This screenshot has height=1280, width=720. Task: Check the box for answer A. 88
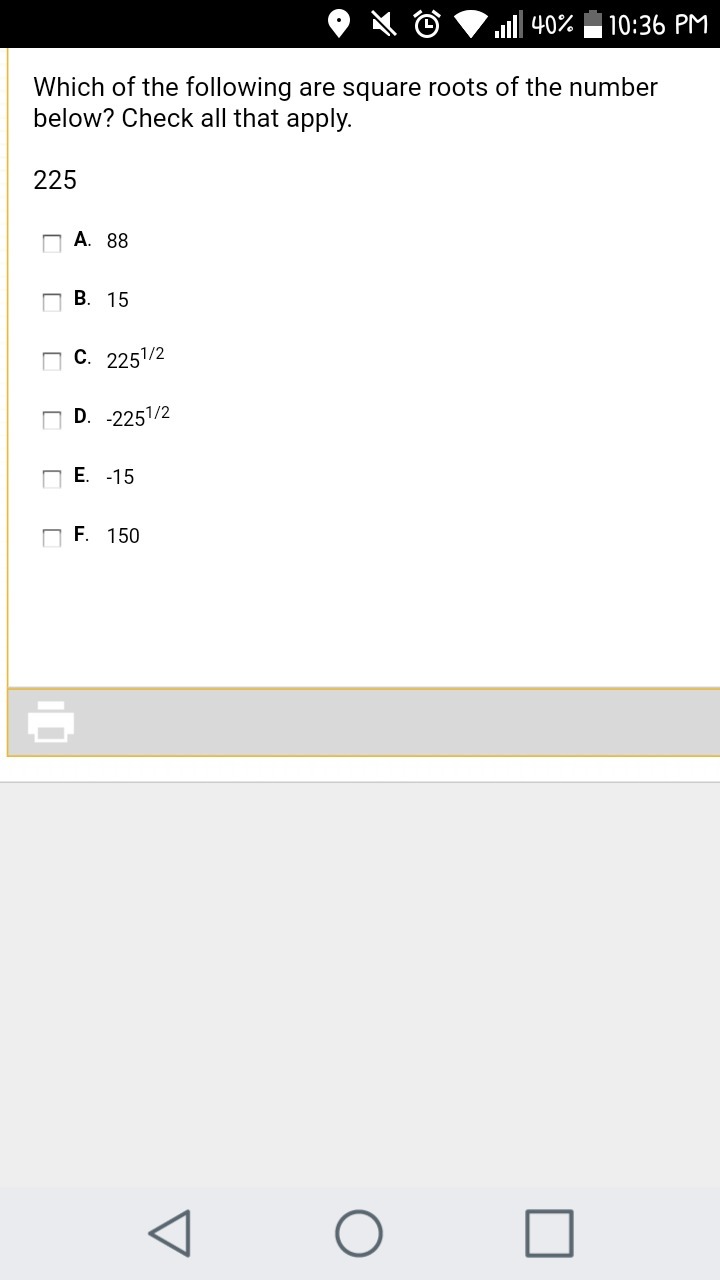52,243
